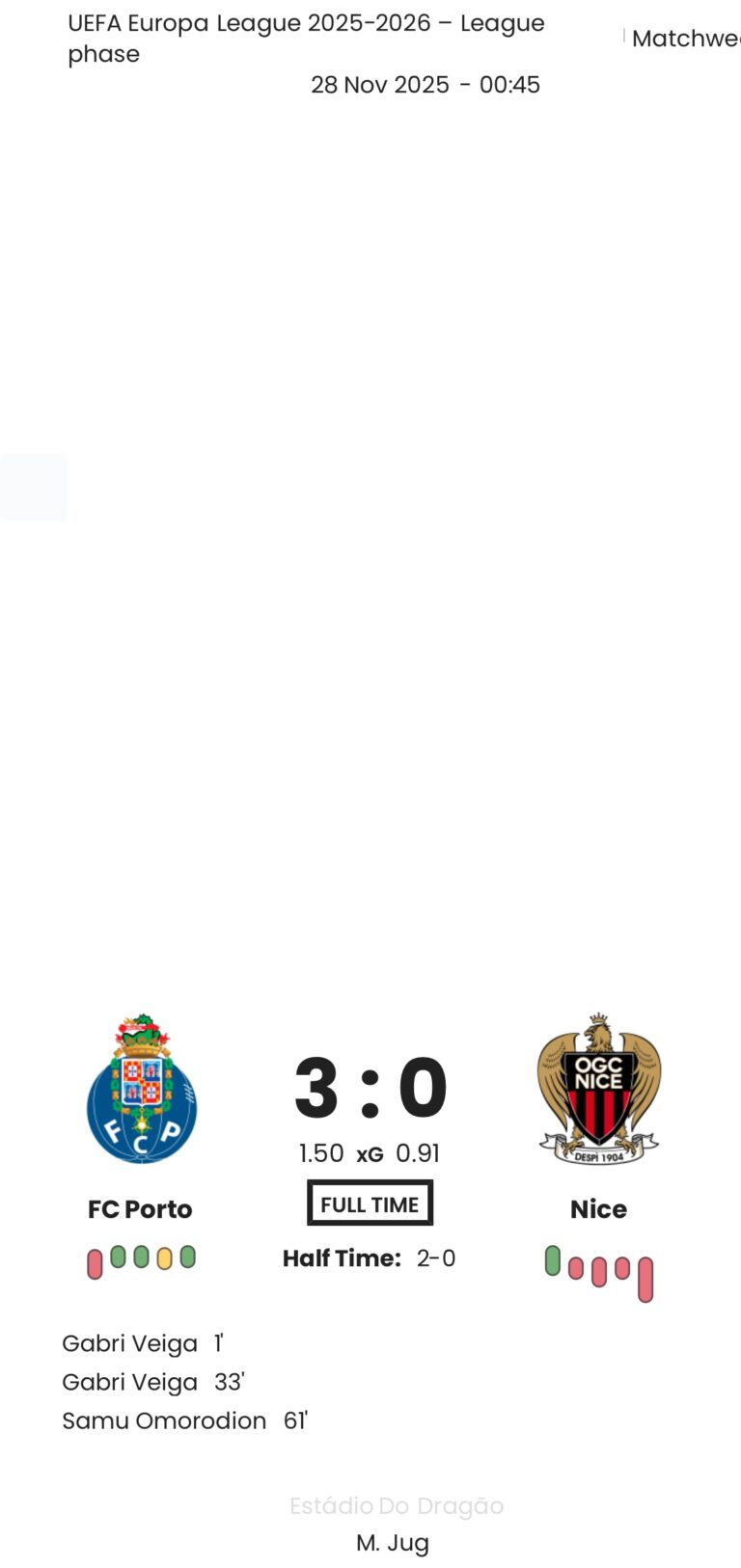741x1568 pixels.
Task: Open the Nice team page
Action: pos(598,1208)
